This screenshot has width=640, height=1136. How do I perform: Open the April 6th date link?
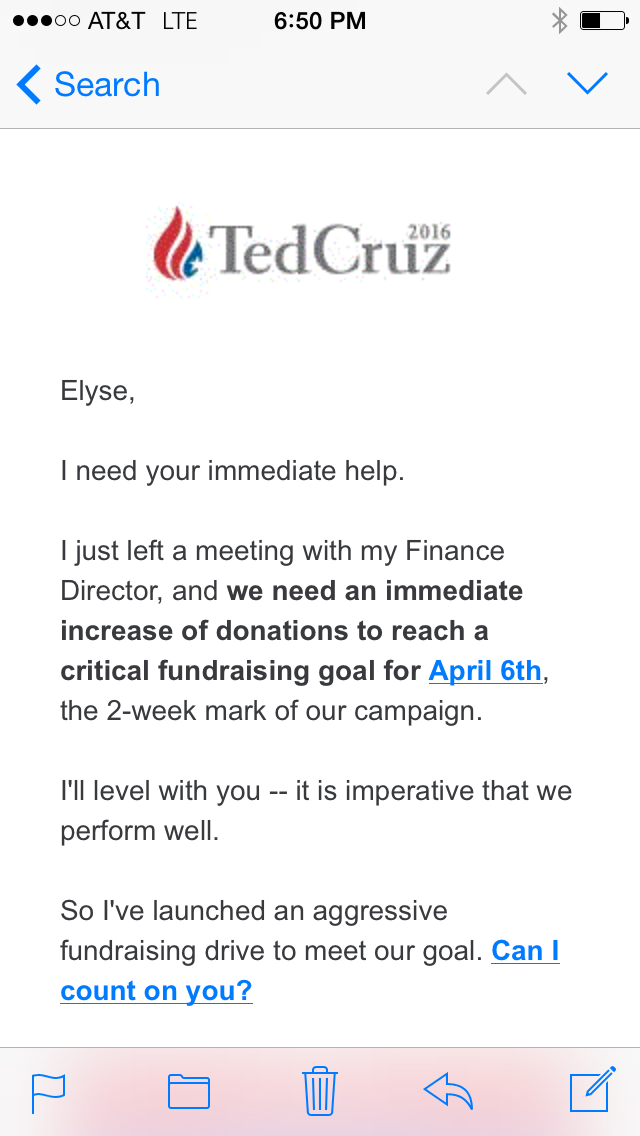tap(485, 670)
